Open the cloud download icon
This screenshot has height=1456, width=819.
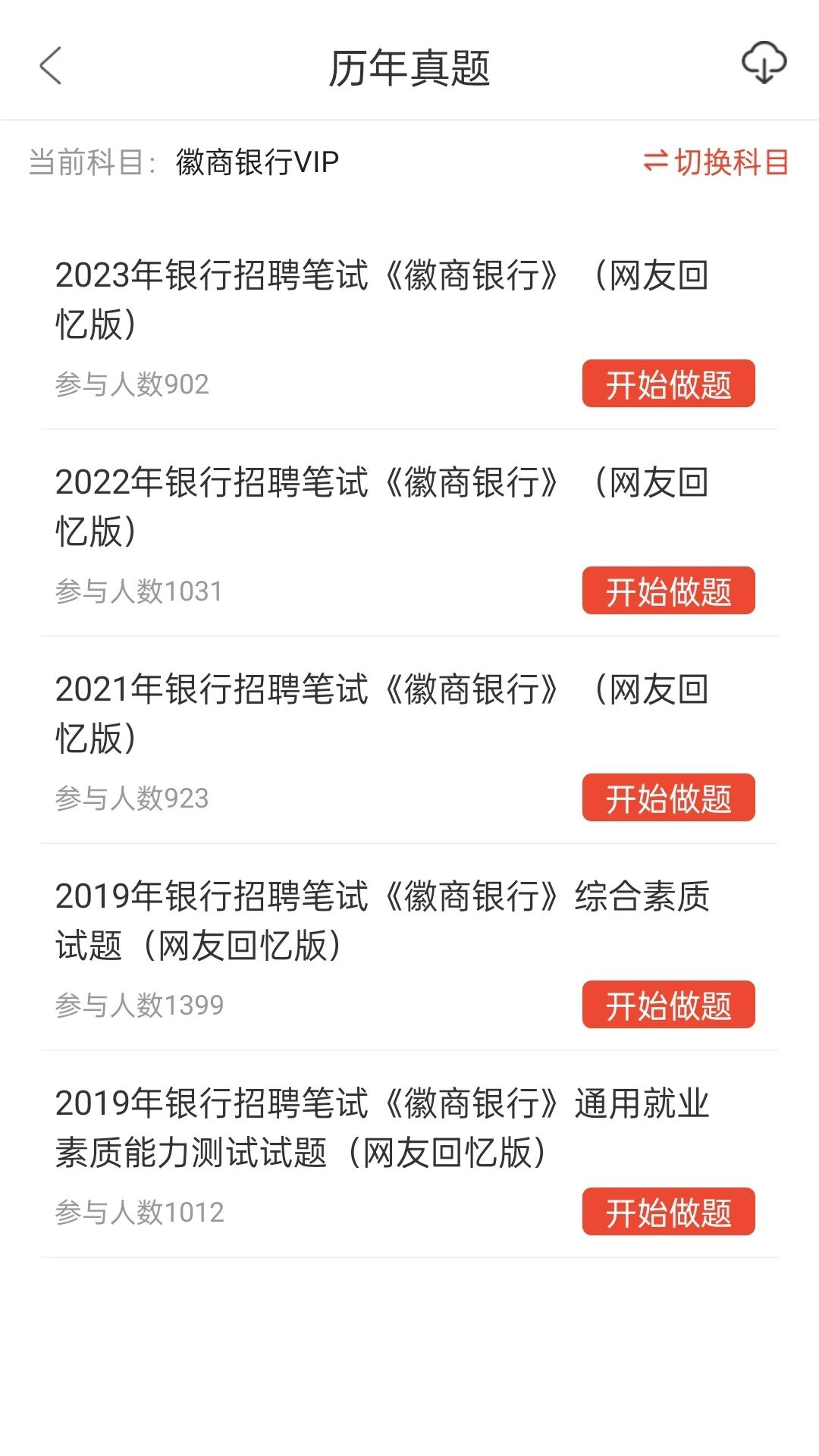pyautogui.click(x=764, y=64)
